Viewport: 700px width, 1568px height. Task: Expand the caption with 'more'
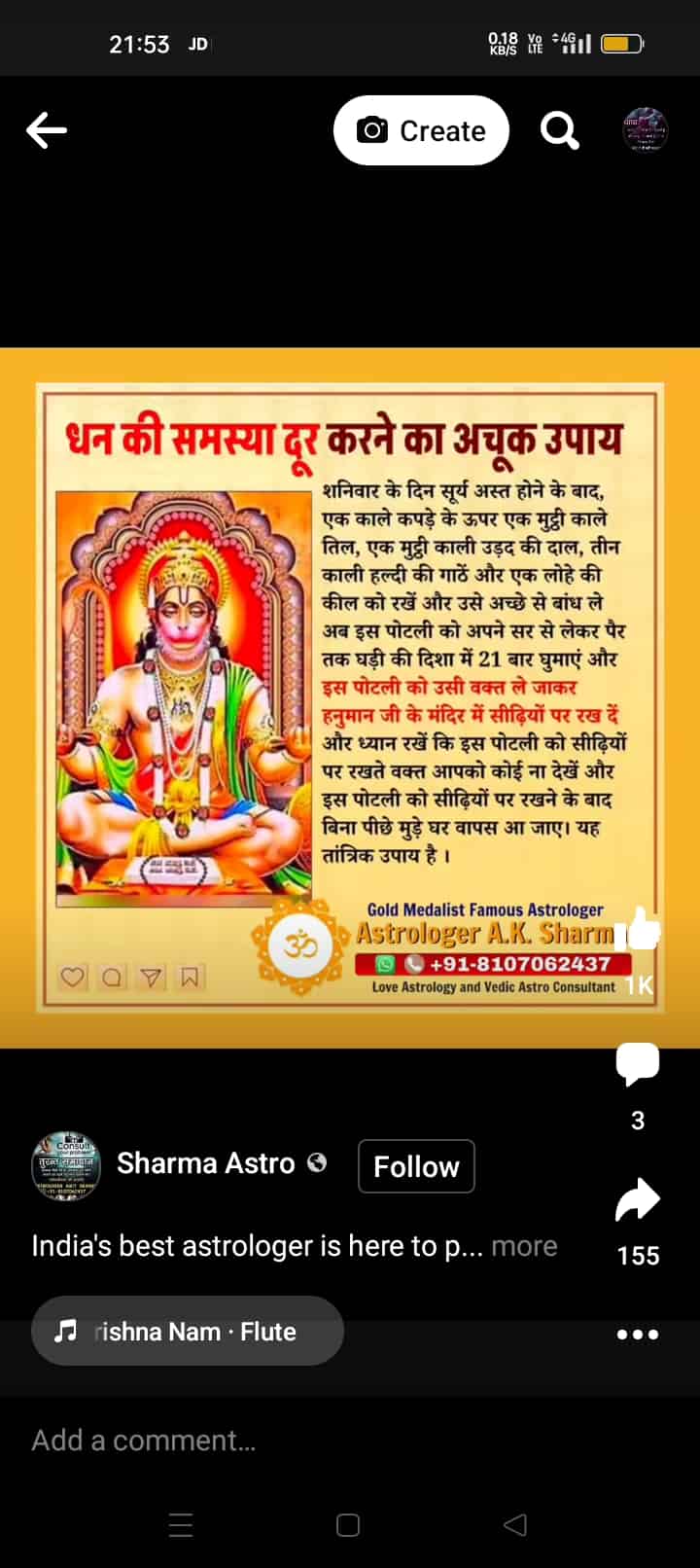click(x=524, y=1246)
